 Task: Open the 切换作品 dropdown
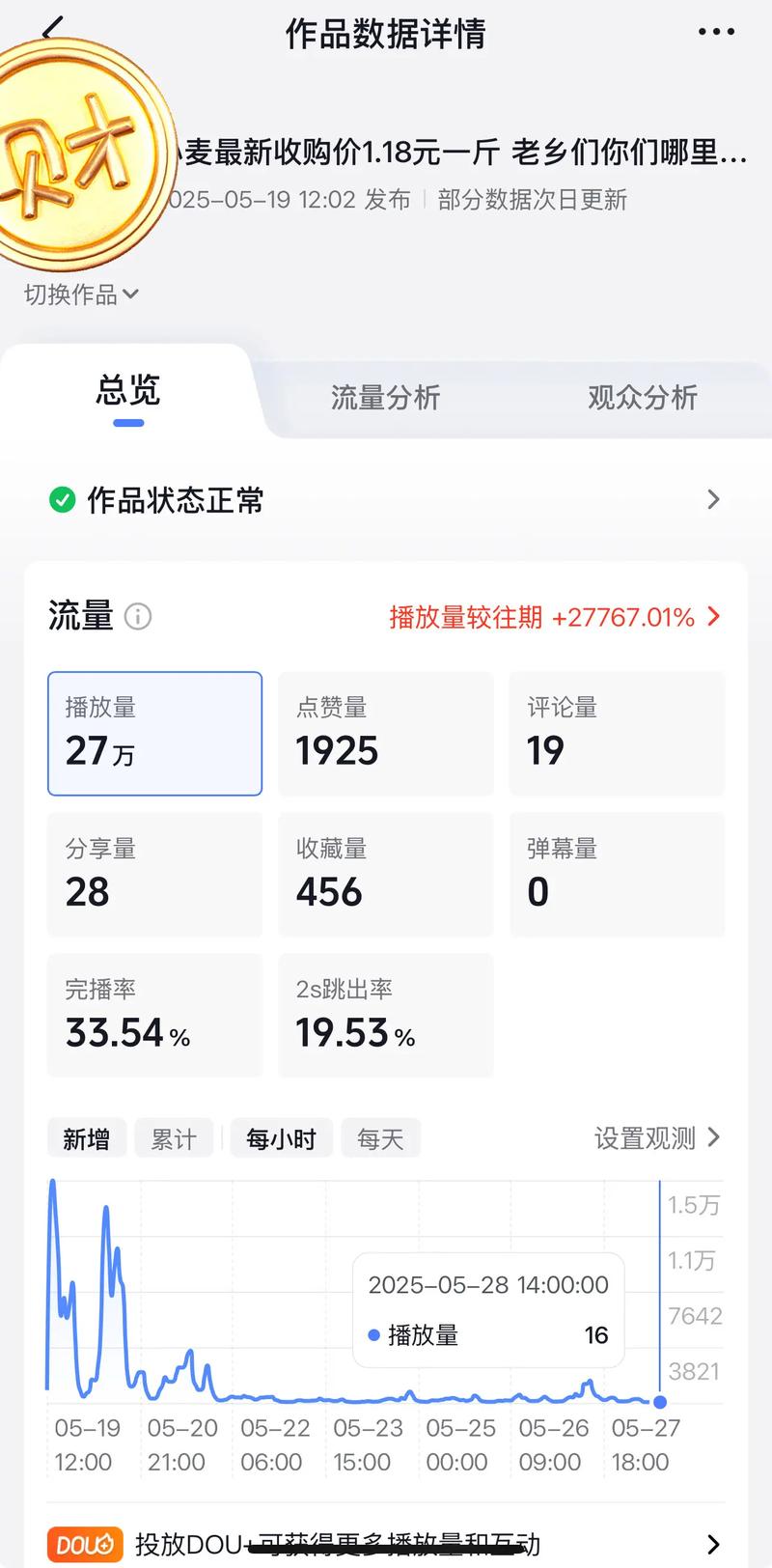coord(80,294)
